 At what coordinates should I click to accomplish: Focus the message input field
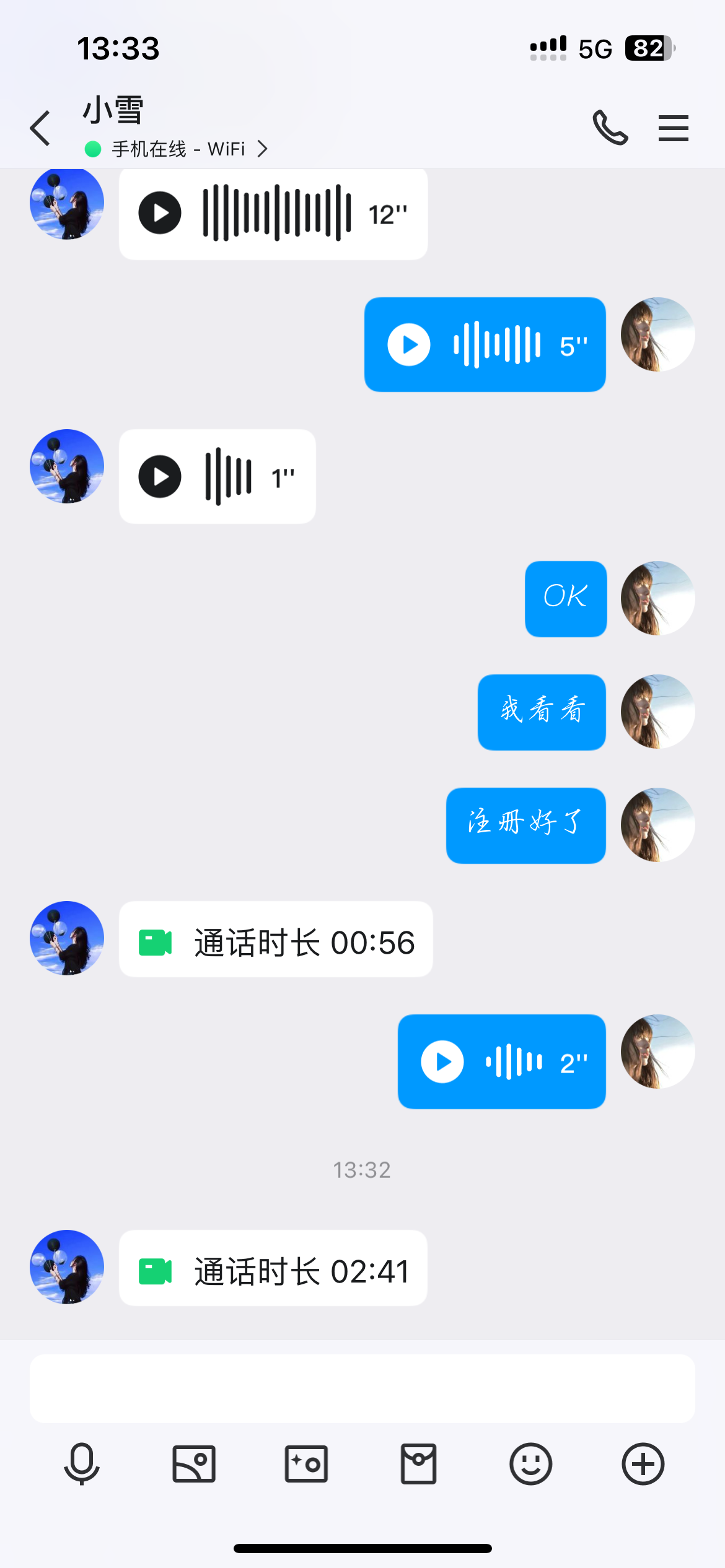point(362,1388)
